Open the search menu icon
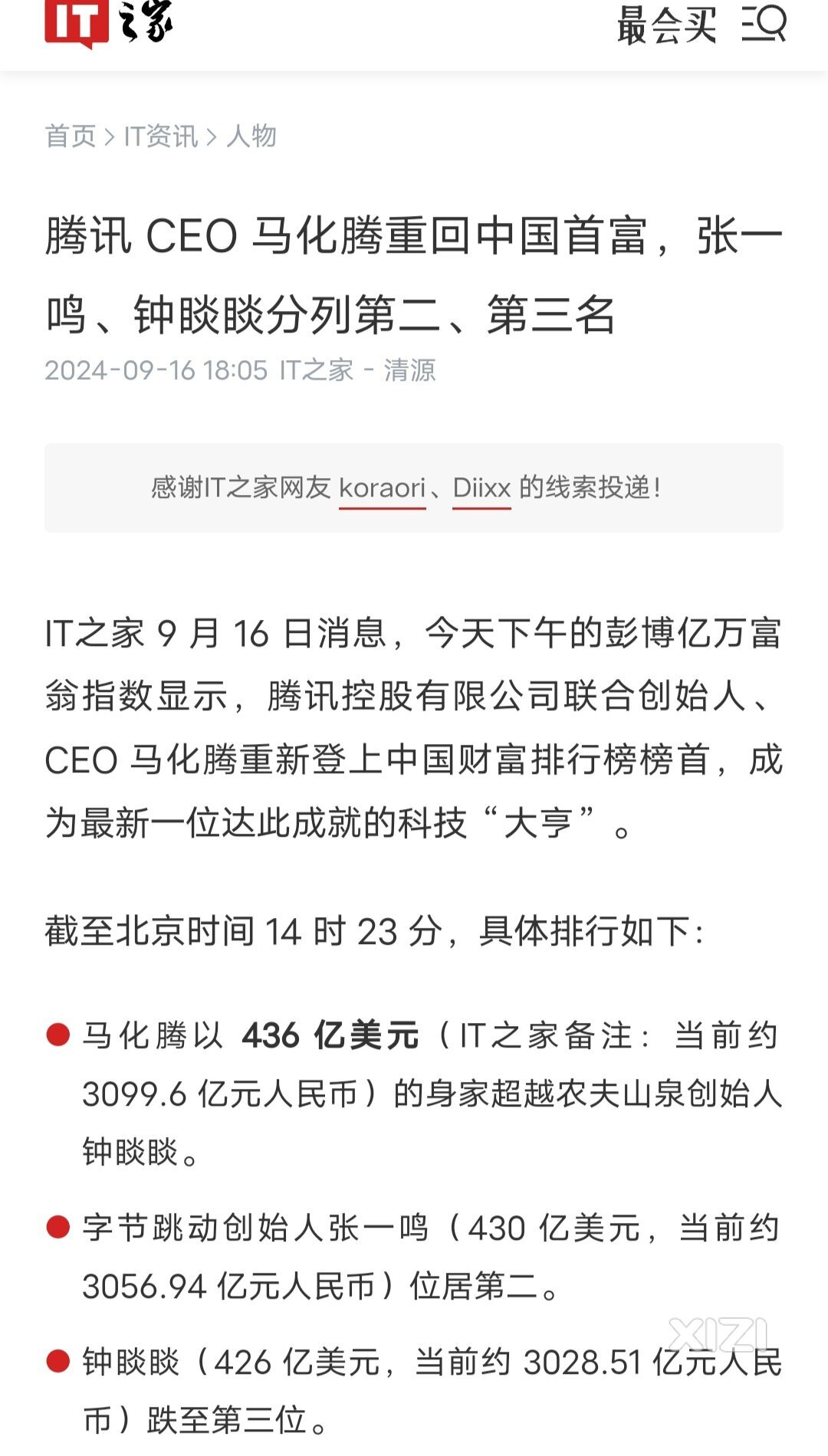828x1456 pixels. 764,24
